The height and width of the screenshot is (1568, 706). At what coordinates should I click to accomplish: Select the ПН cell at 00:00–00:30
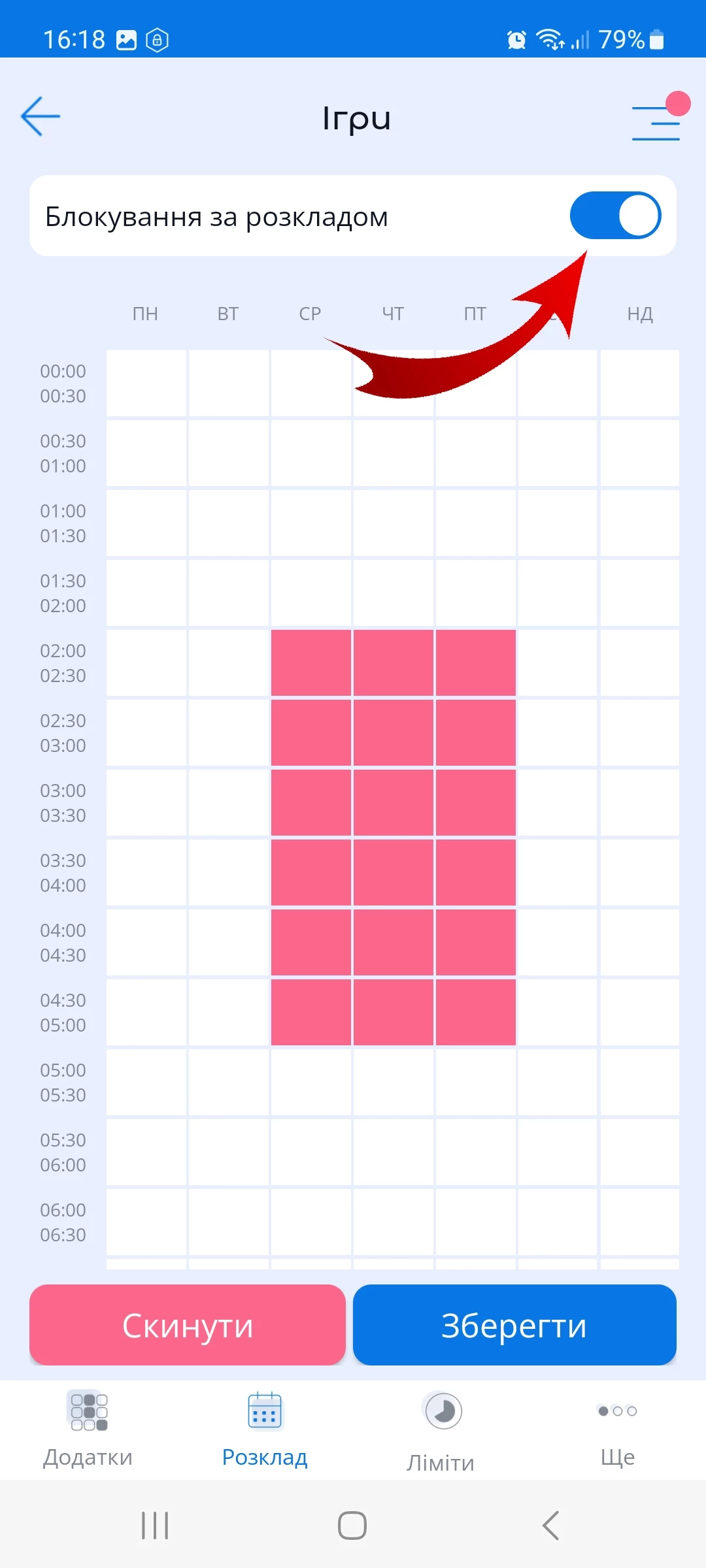click(146, 383)
